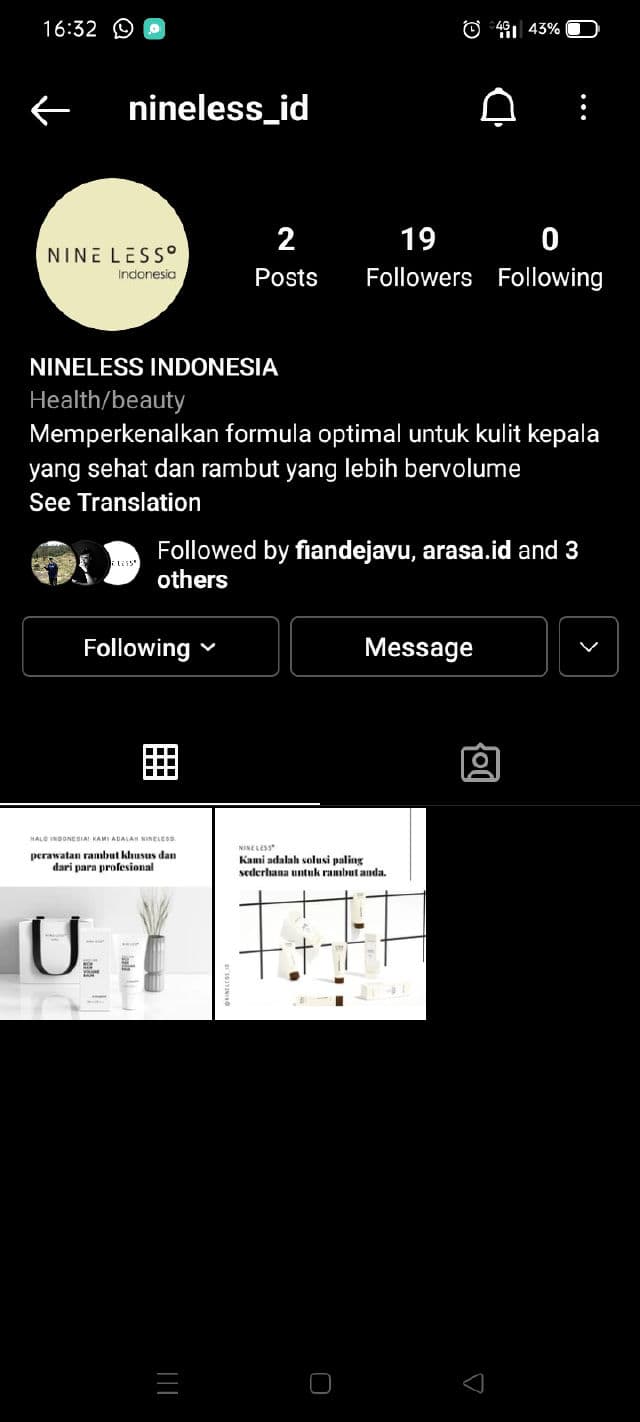Switch to the posts grid tab
The image size is (640, 1422).
click(160, 762)
